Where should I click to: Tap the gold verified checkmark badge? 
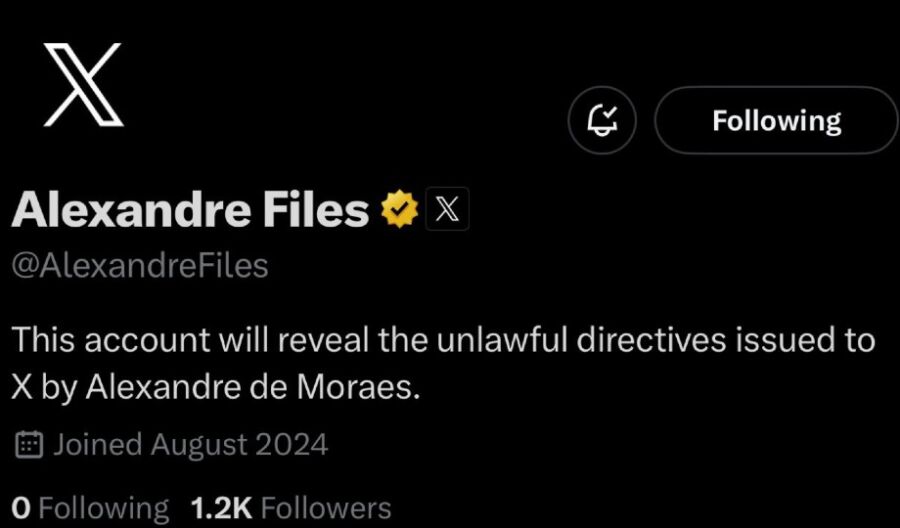[400, 210]
